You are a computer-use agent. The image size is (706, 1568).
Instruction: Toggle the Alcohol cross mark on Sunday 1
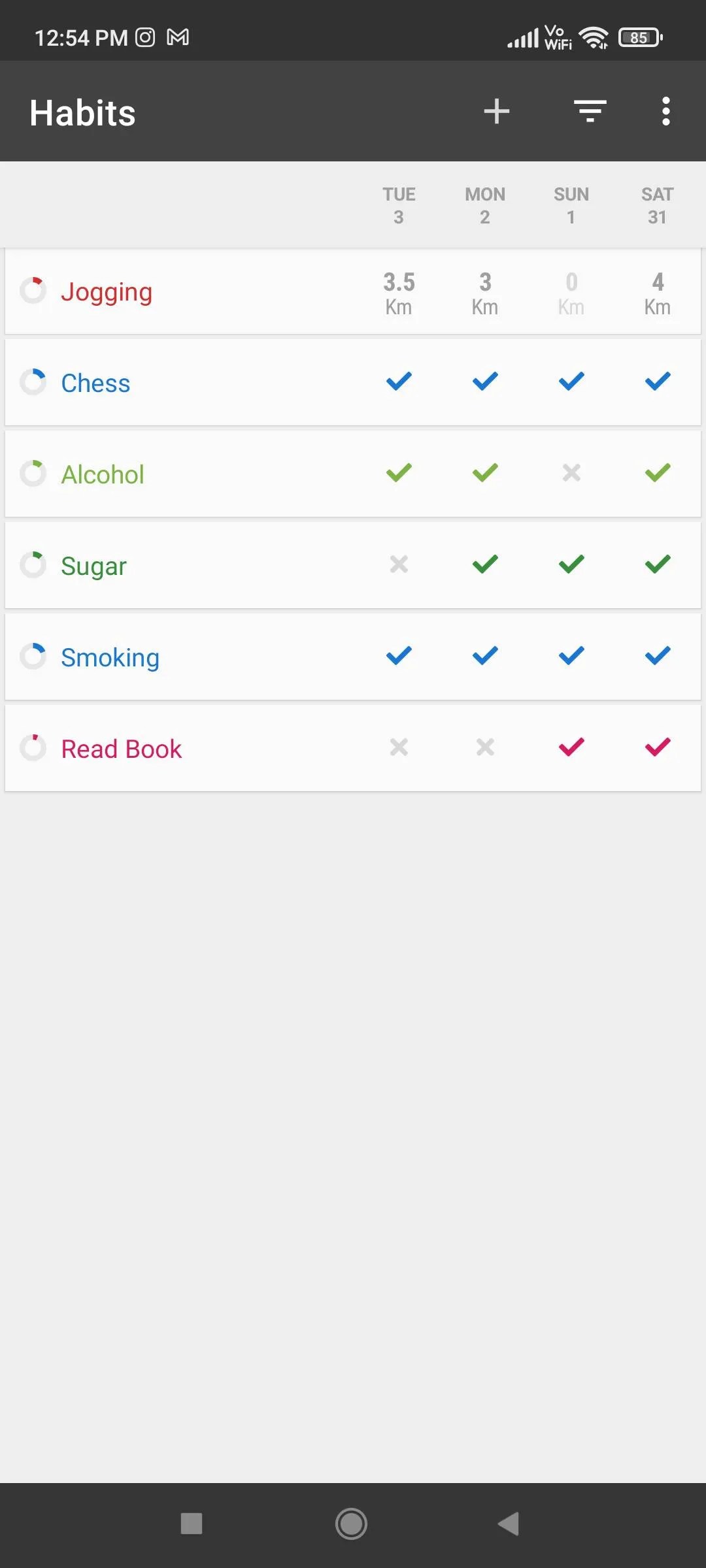click(571, 473)
